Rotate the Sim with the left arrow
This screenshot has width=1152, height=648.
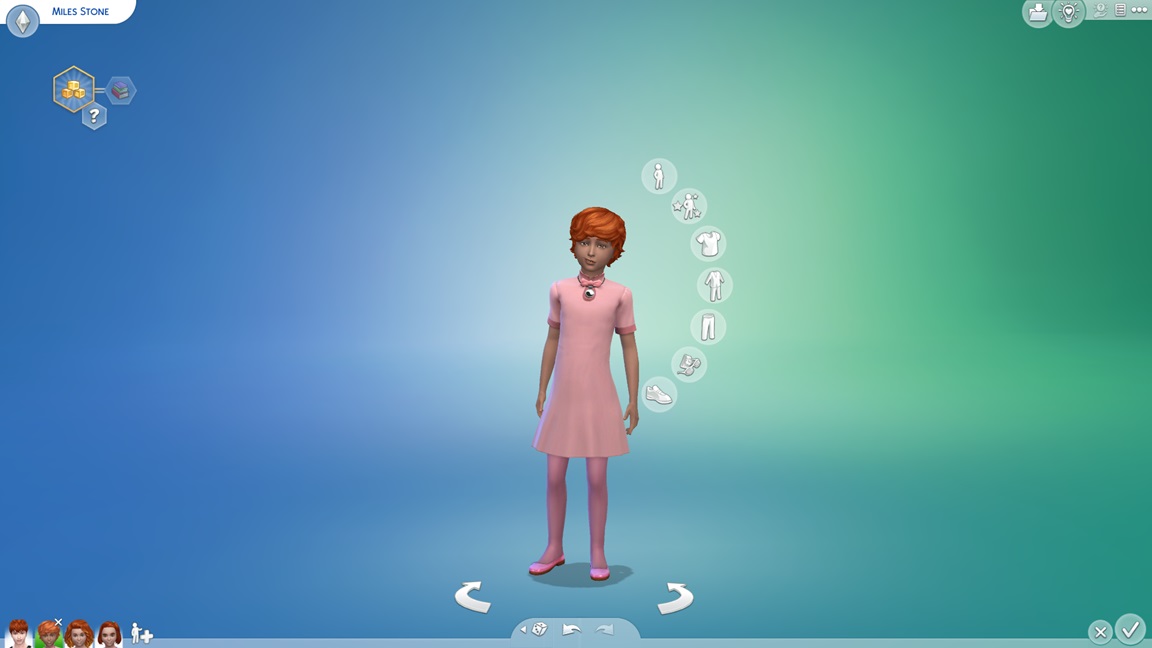(472, 597)
